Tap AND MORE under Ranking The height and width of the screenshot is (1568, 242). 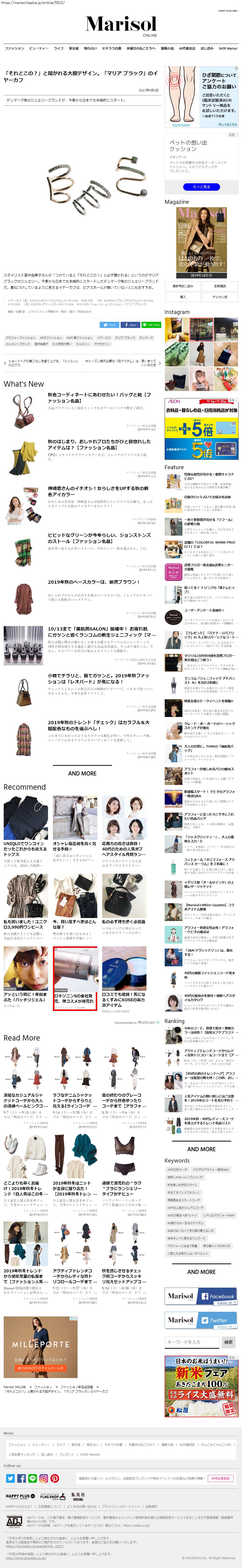tap(201, 1149)
